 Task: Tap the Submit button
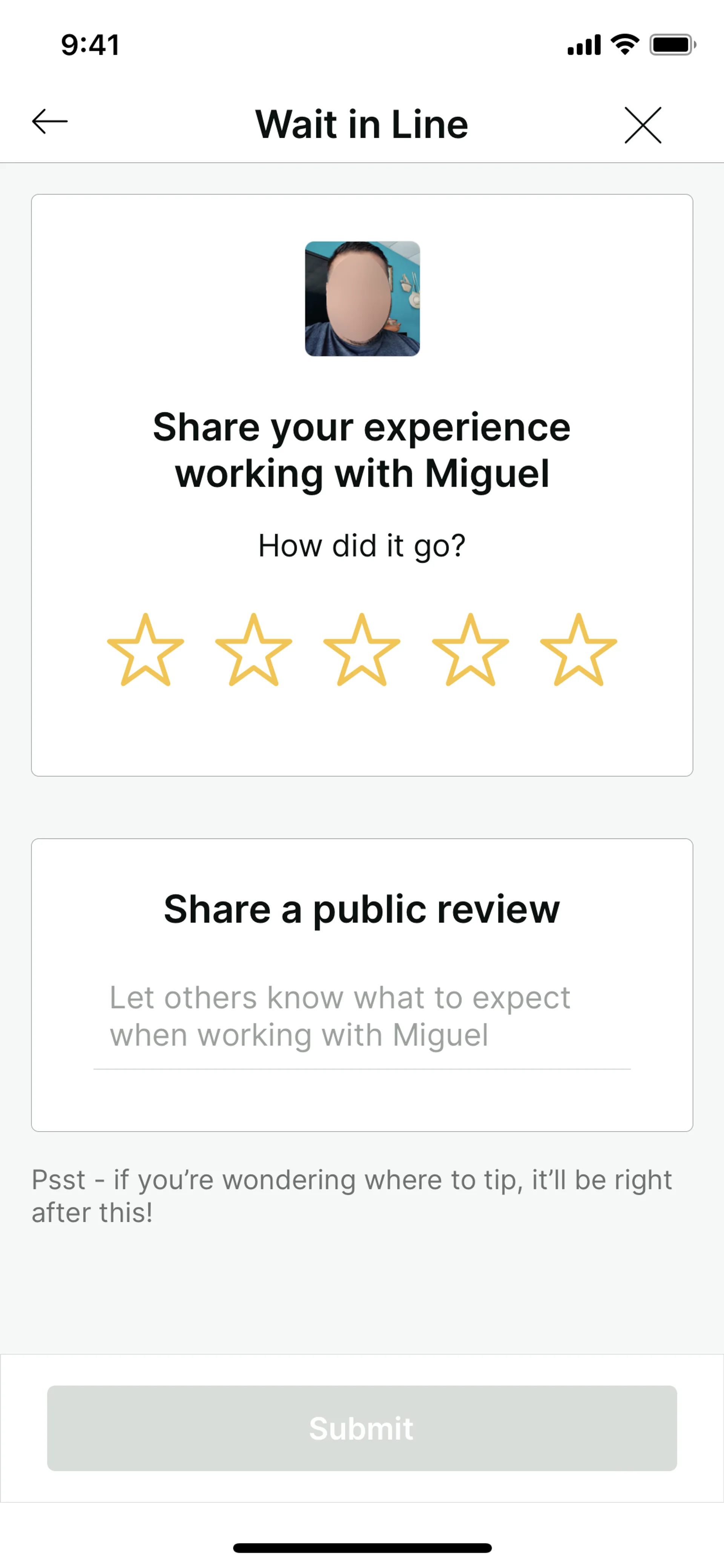pos(362,1428)
